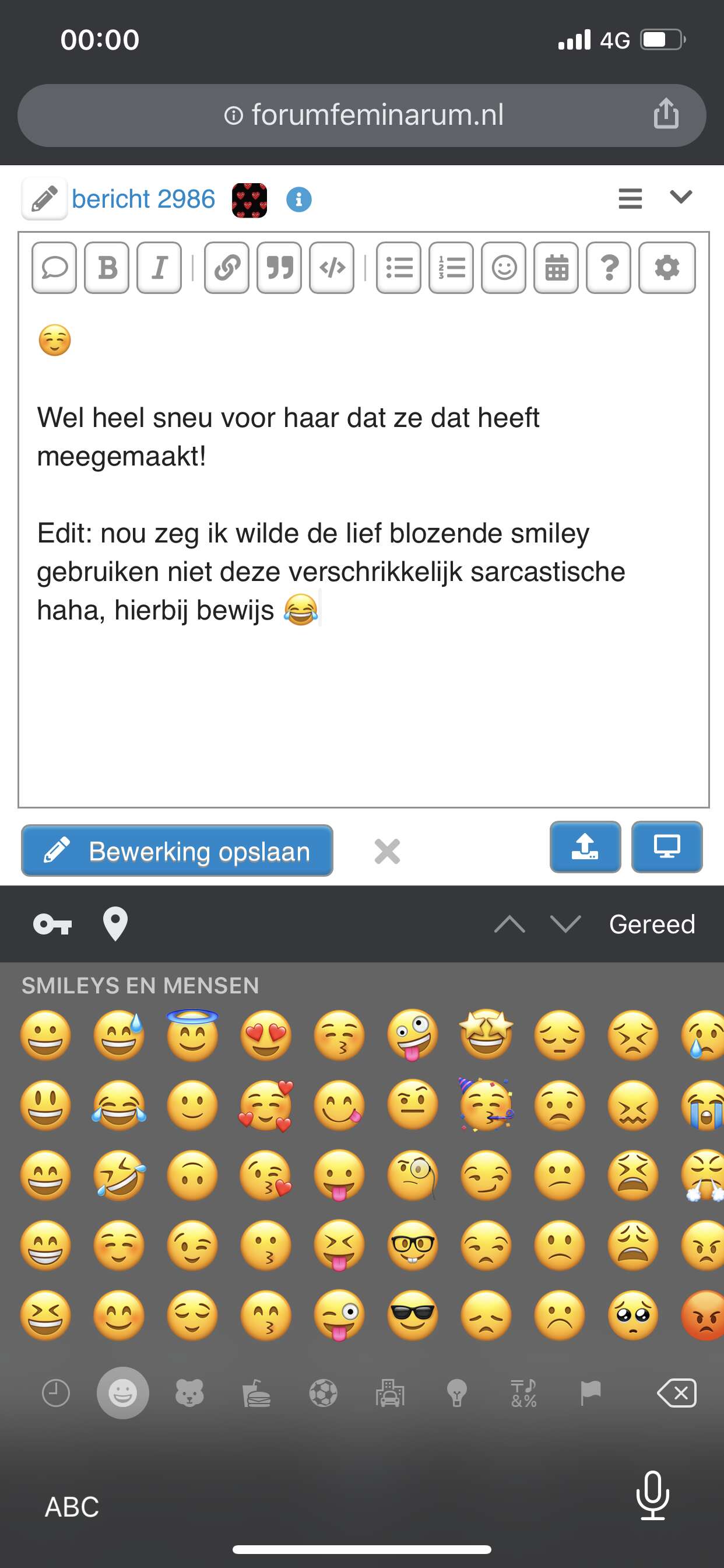The image size is (724, 1568).
Task: Apply bold formatting in the editor toolbar
Action: pyautogui.click(x=107, y=268)
